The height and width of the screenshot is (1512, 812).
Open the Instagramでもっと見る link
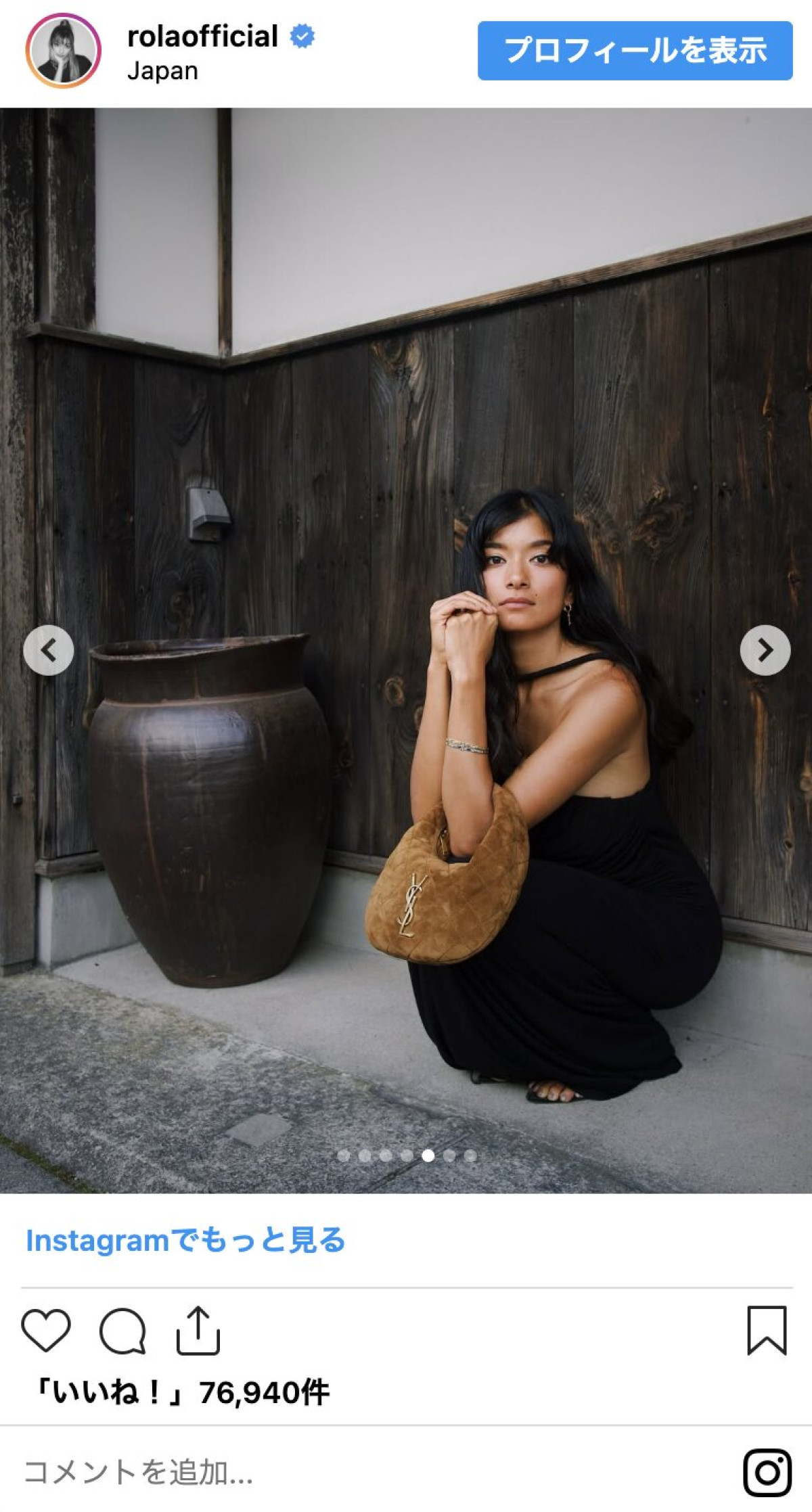pyautogui.click(x=185, y=1240)
